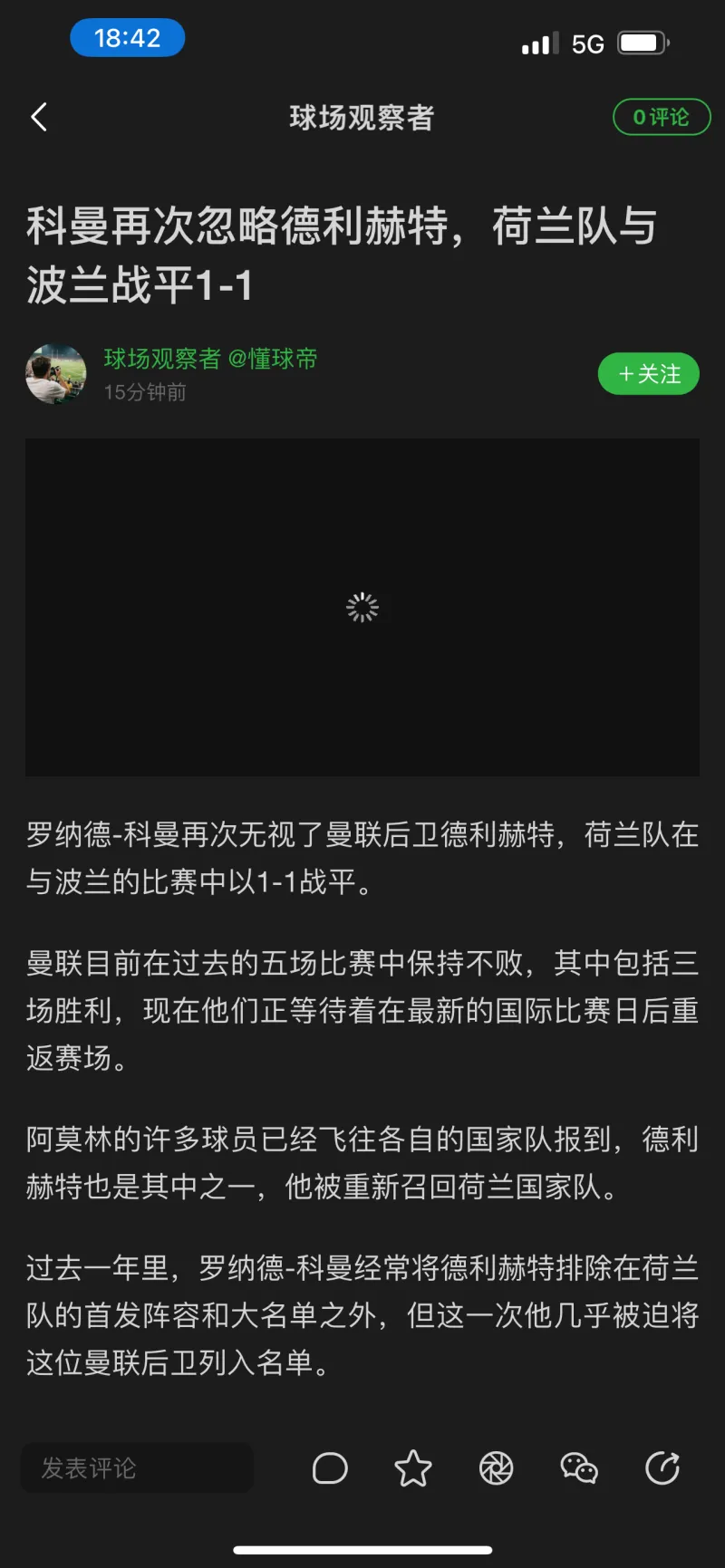Screen dimensions: 725x1568
Task: Open the comments bubble icon
Action: 330,1468
